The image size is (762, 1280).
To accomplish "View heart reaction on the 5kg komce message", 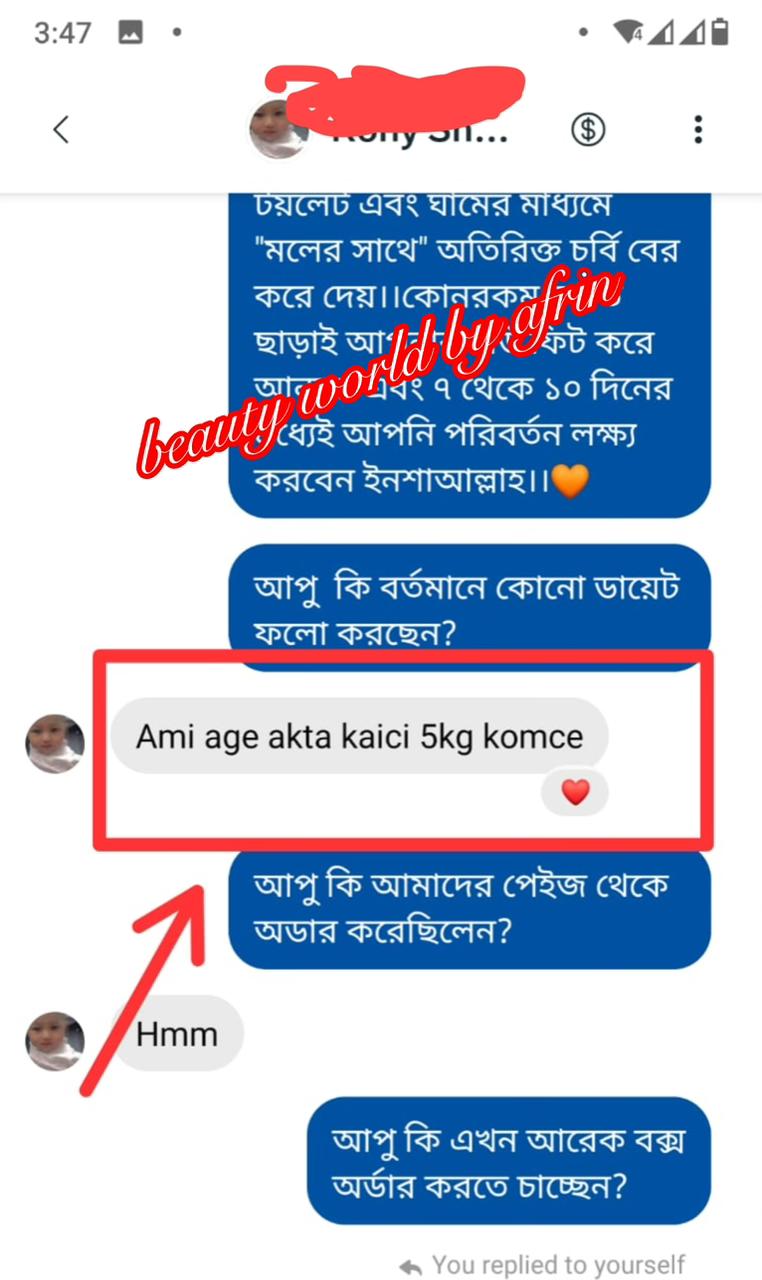I will pos(575,793).
